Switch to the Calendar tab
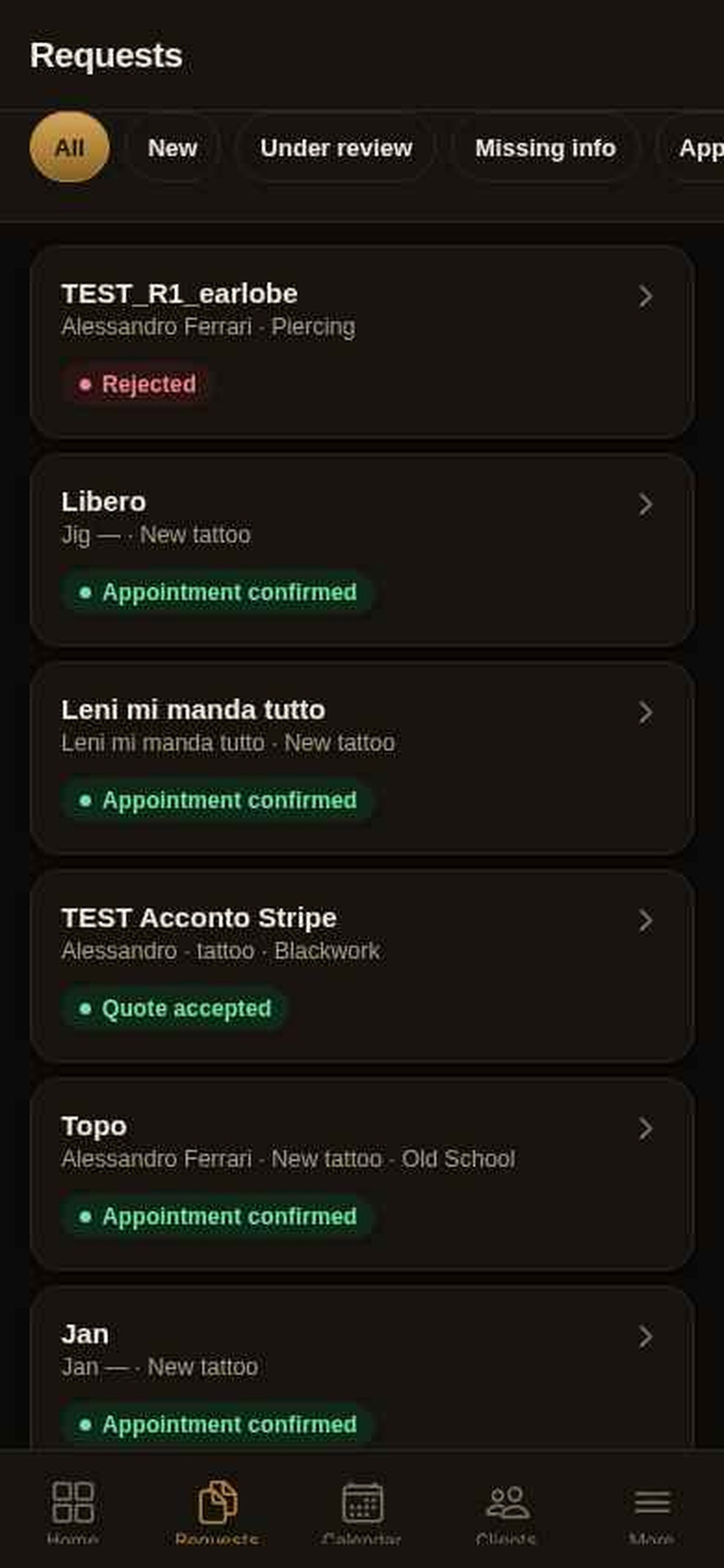This screenshot has width=724, height=1568. 362,1512
